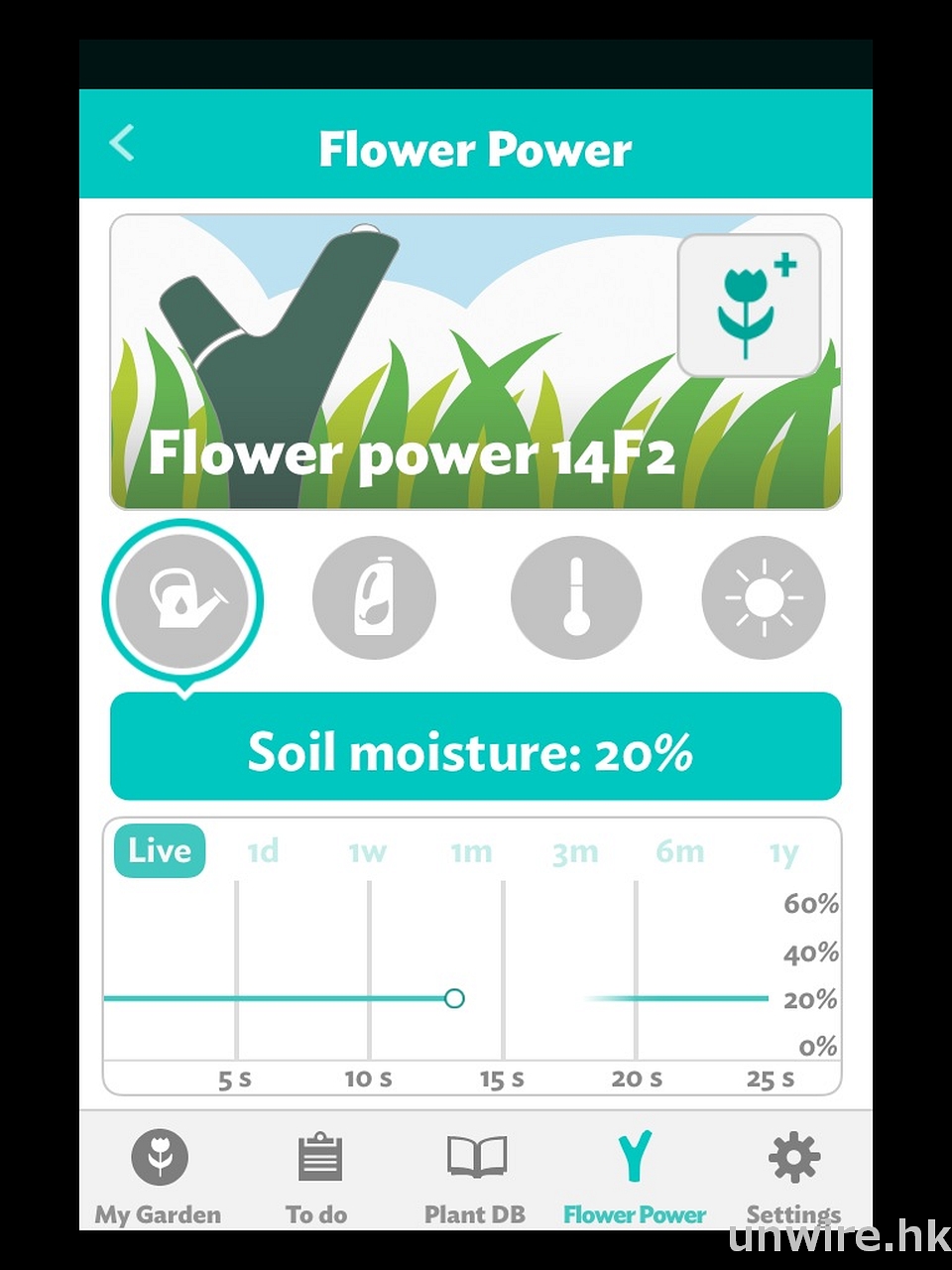Switch graph range to 1m
This screenshot has height=1270, width=952.
tap(471, 852)
